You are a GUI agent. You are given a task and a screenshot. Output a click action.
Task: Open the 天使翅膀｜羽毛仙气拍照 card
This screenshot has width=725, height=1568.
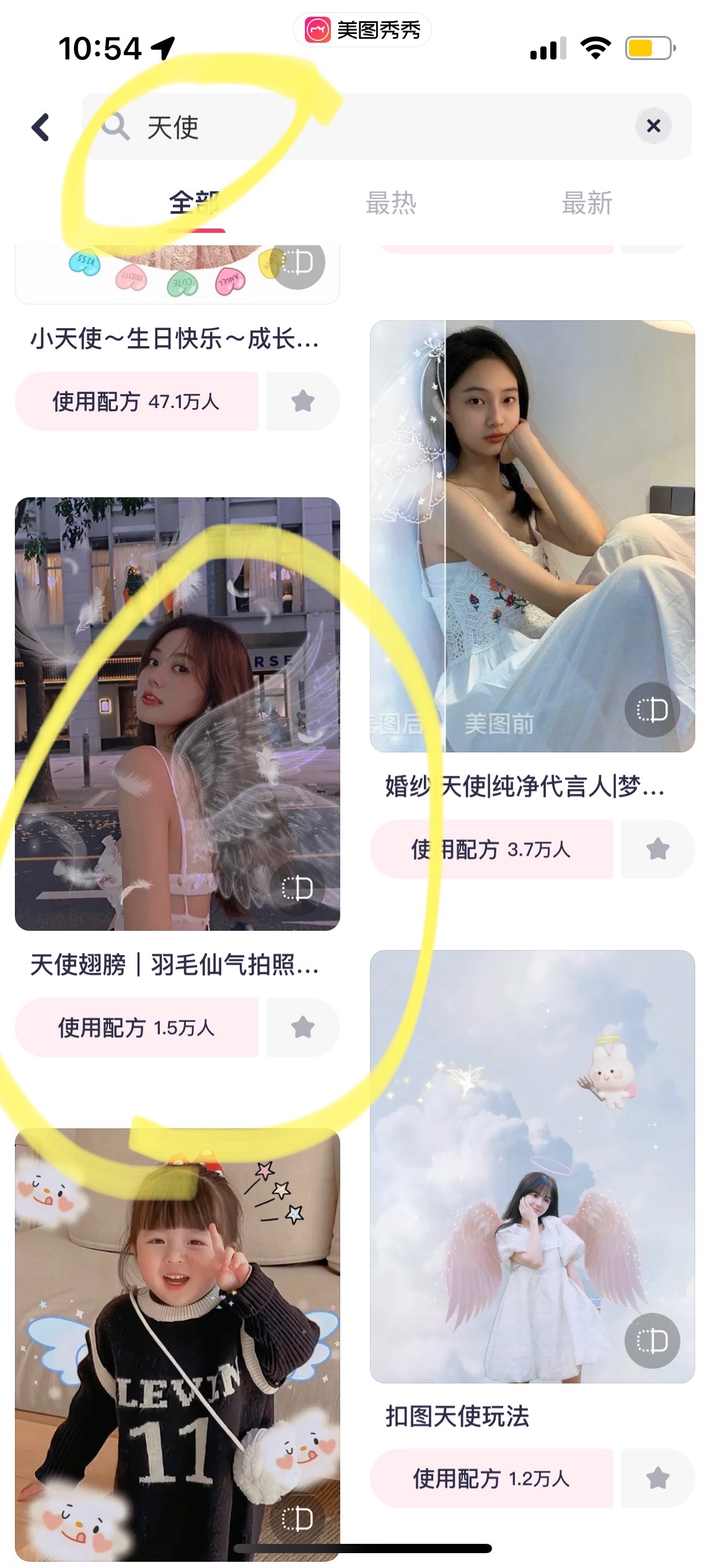177,712
